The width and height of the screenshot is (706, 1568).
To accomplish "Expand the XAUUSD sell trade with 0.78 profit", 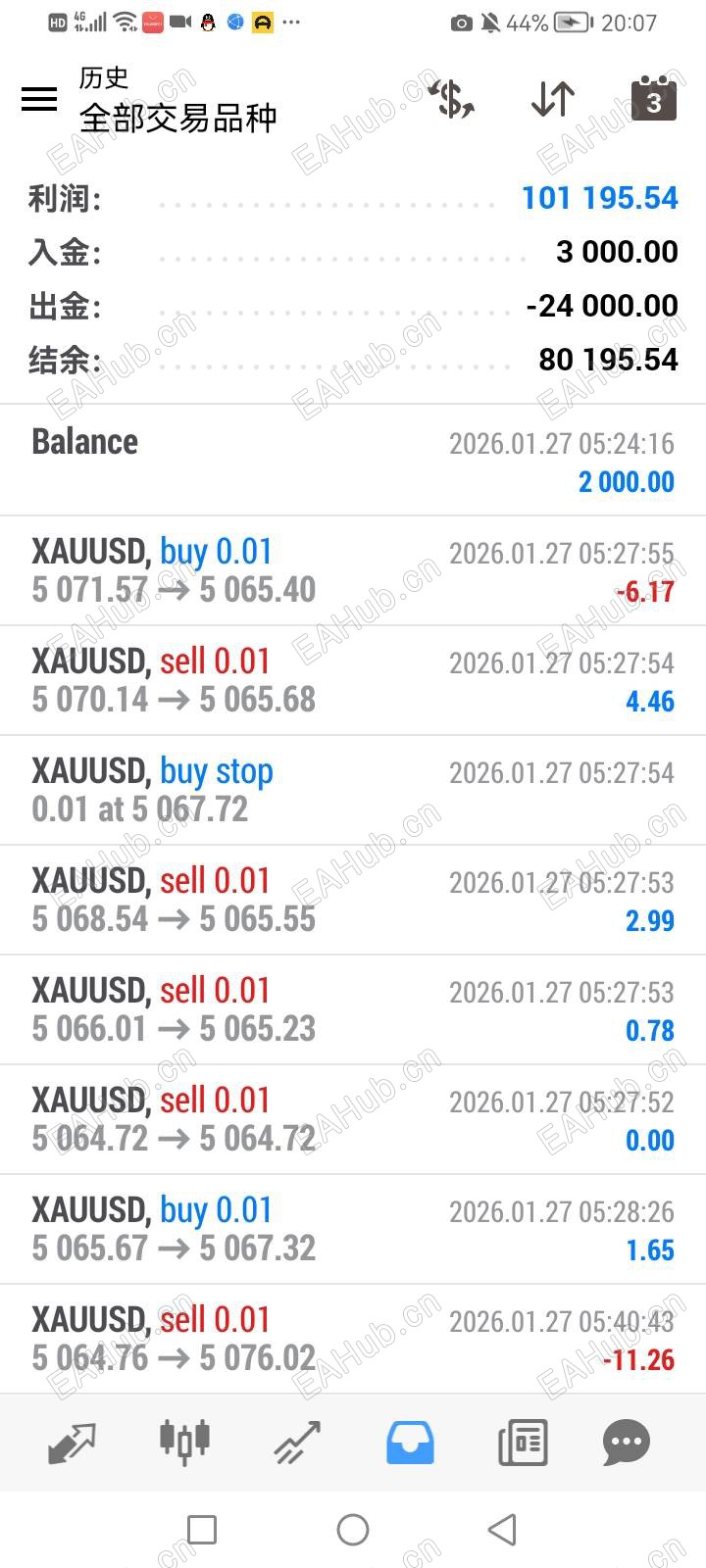I will tap(353, 1010).
